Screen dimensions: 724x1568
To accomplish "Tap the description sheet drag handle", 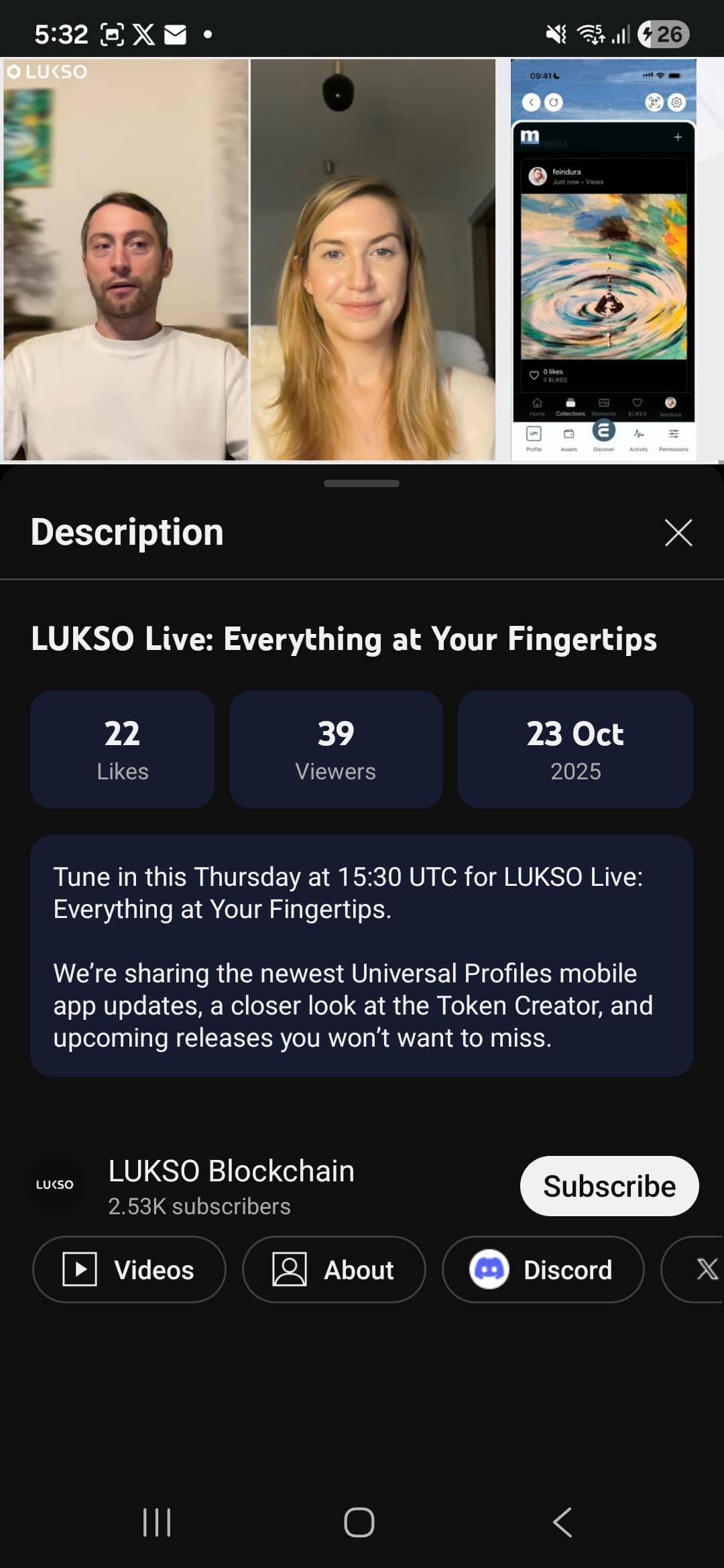I will [361, 483].
